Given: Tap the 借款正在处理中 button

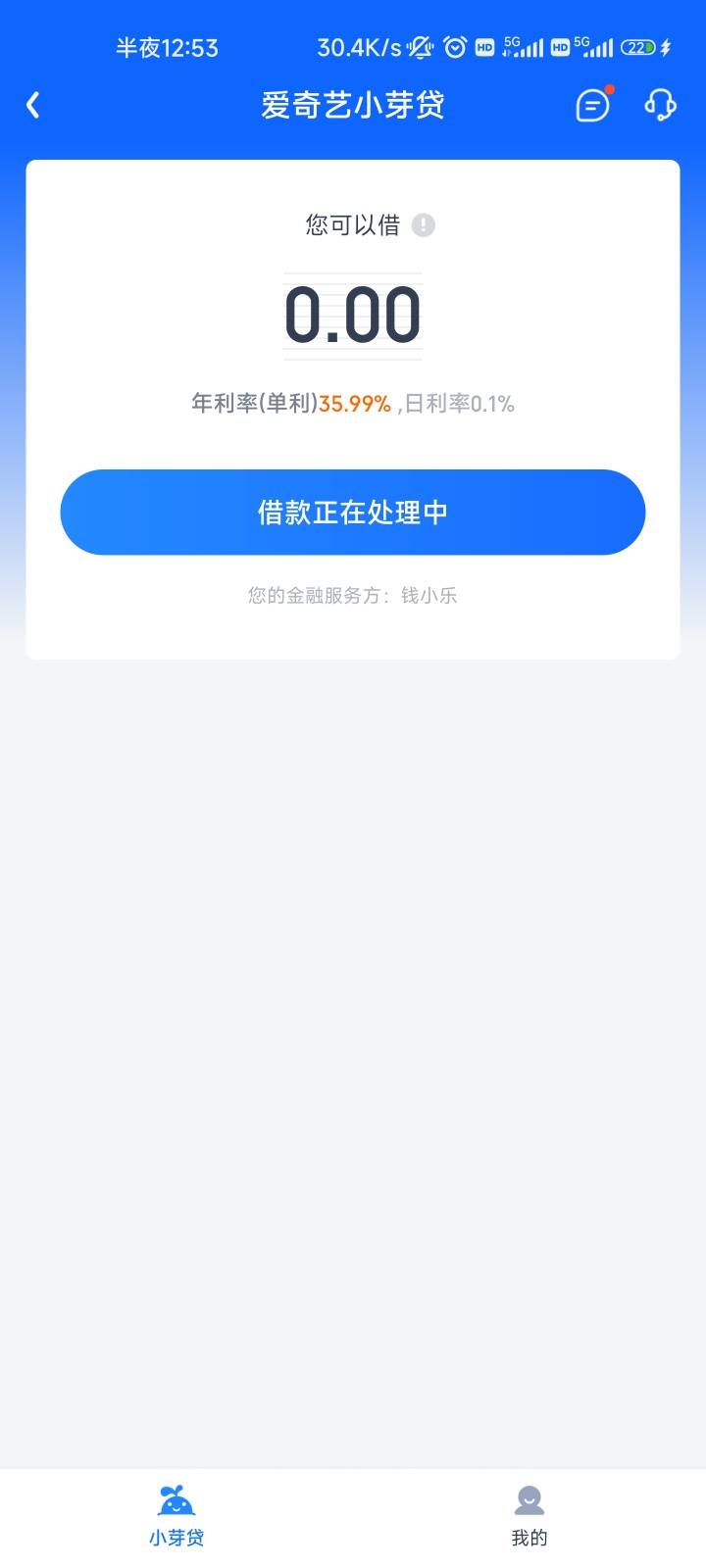Looking at the screenshot, I should pos(353,513).
